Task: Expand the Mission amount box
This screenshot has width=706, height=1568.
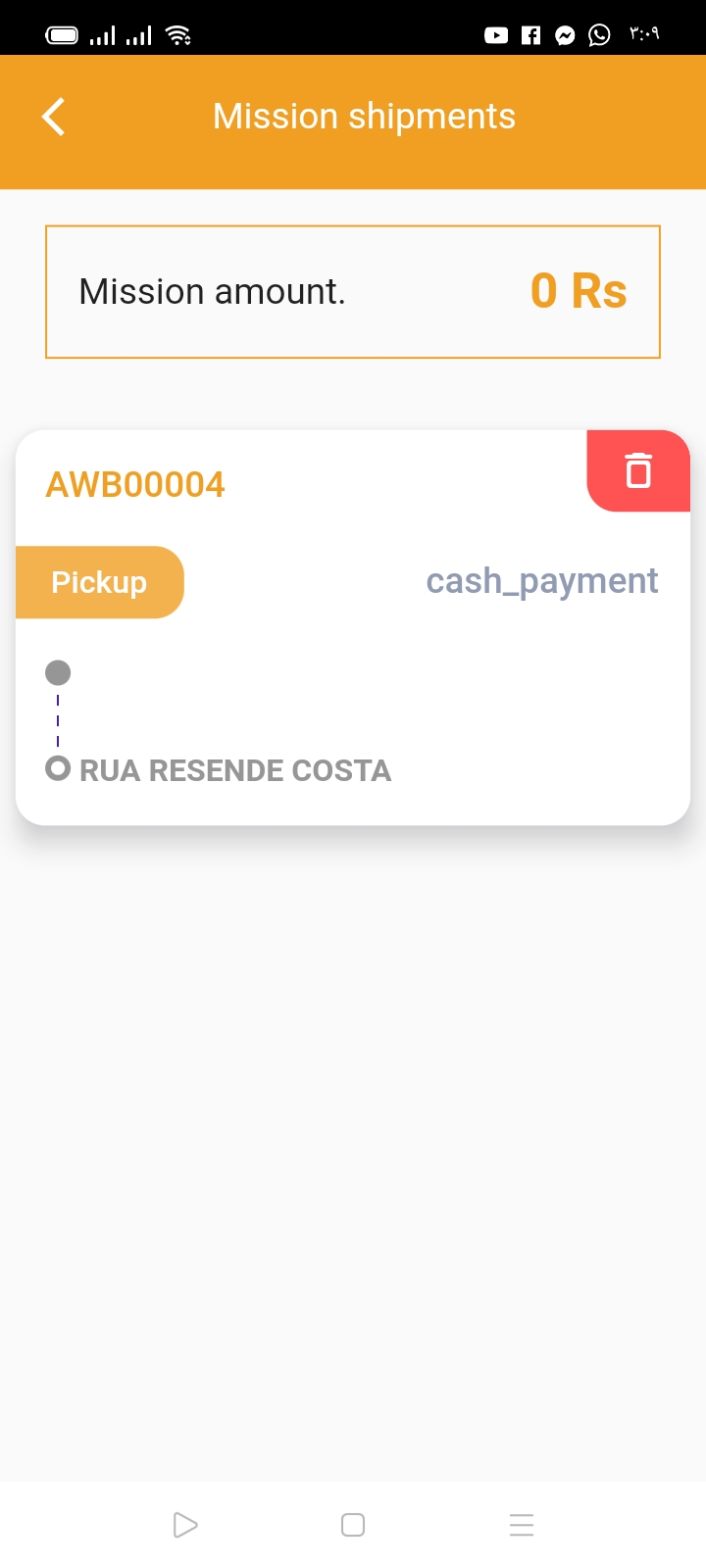Action: tap(353, 291)
